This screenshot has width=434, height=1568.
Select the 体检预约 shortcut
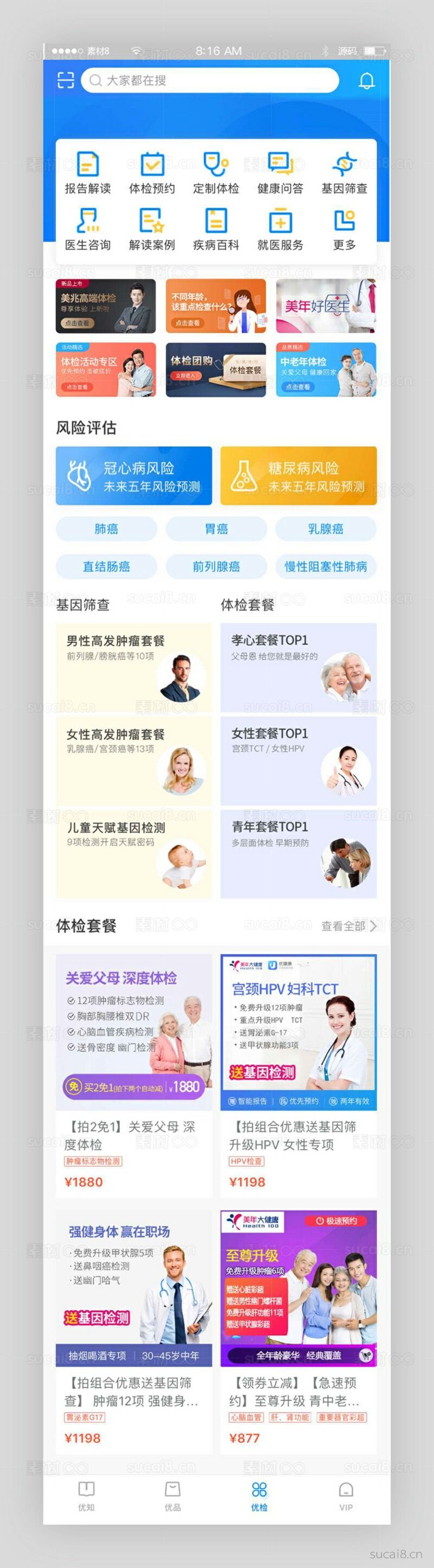pos(152,173)
